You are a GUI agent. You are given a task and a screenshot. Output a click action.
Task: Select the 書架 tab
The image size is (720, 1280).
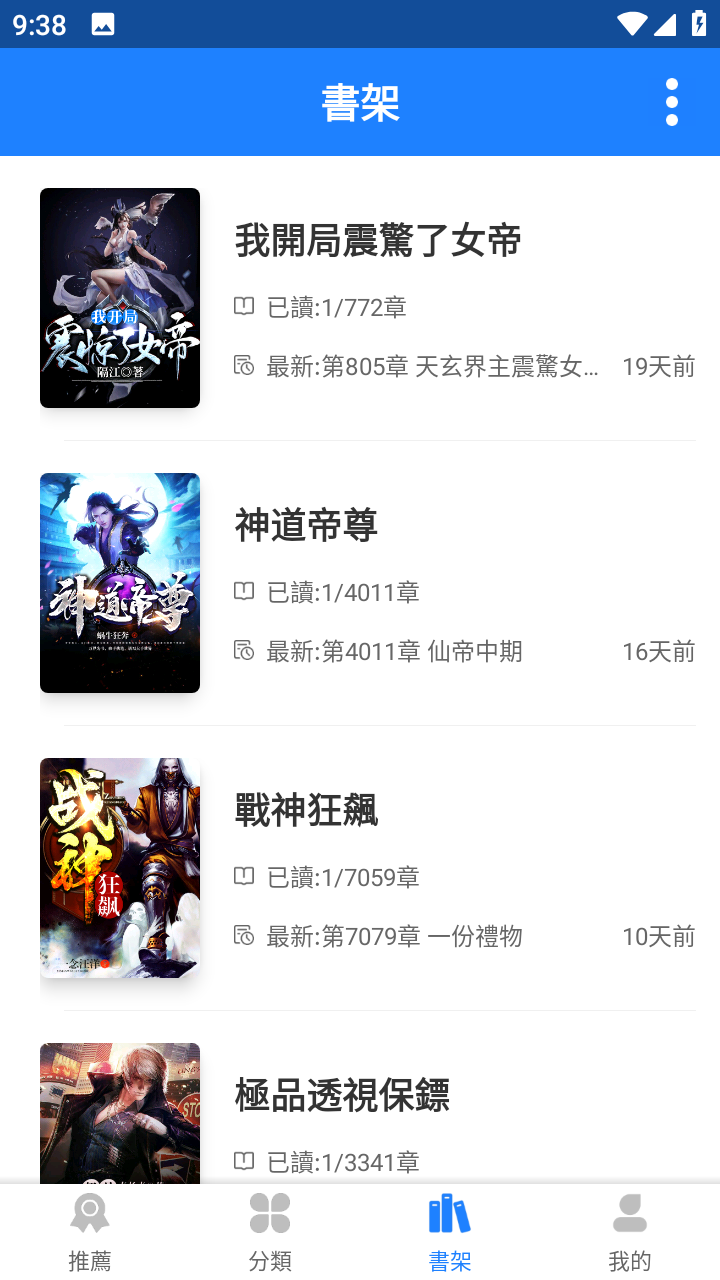[450, 1232]
